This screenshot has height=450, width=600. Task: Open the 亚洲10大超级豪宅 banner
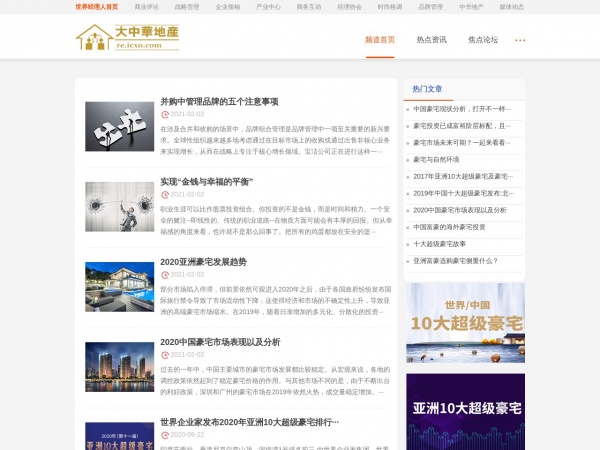click(x=465, y=410)
